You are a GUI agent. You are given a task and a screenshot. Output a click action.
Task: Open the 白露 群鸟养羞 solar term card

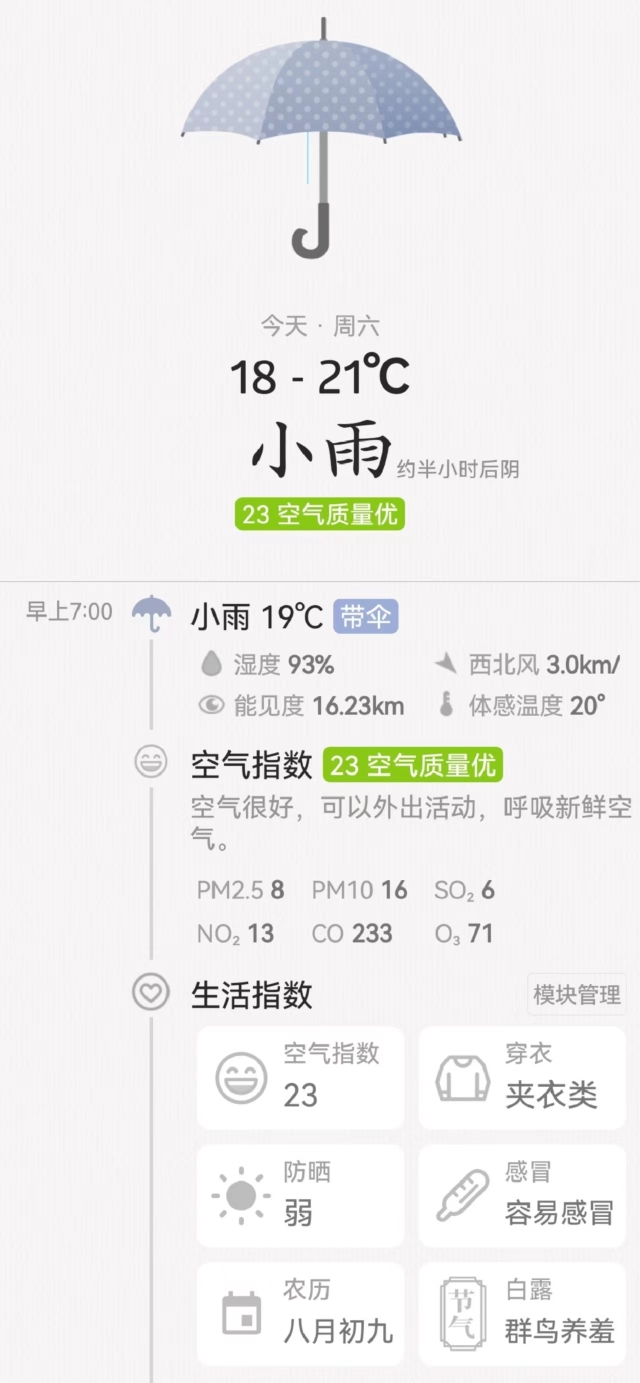point(522,1314)
